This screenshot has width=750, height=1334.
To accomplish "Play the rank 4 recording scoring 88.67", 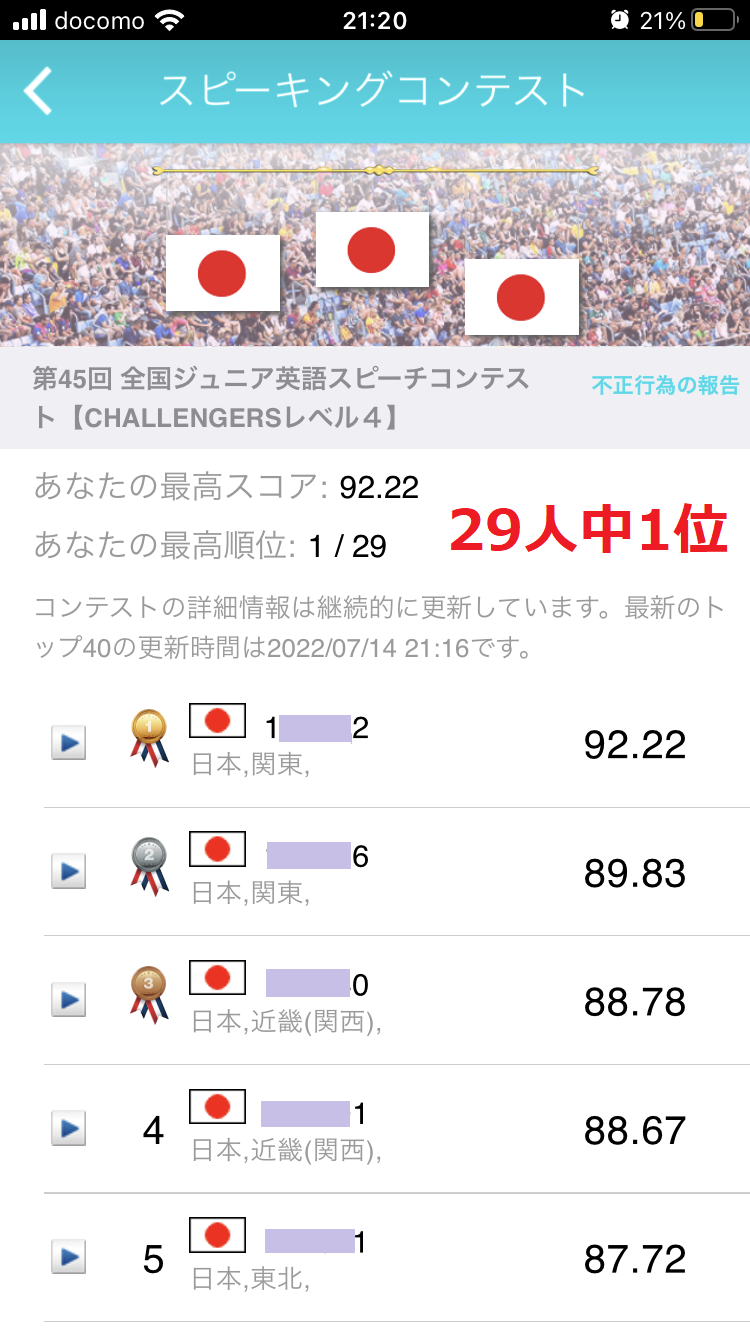I will coord(69,1129).
